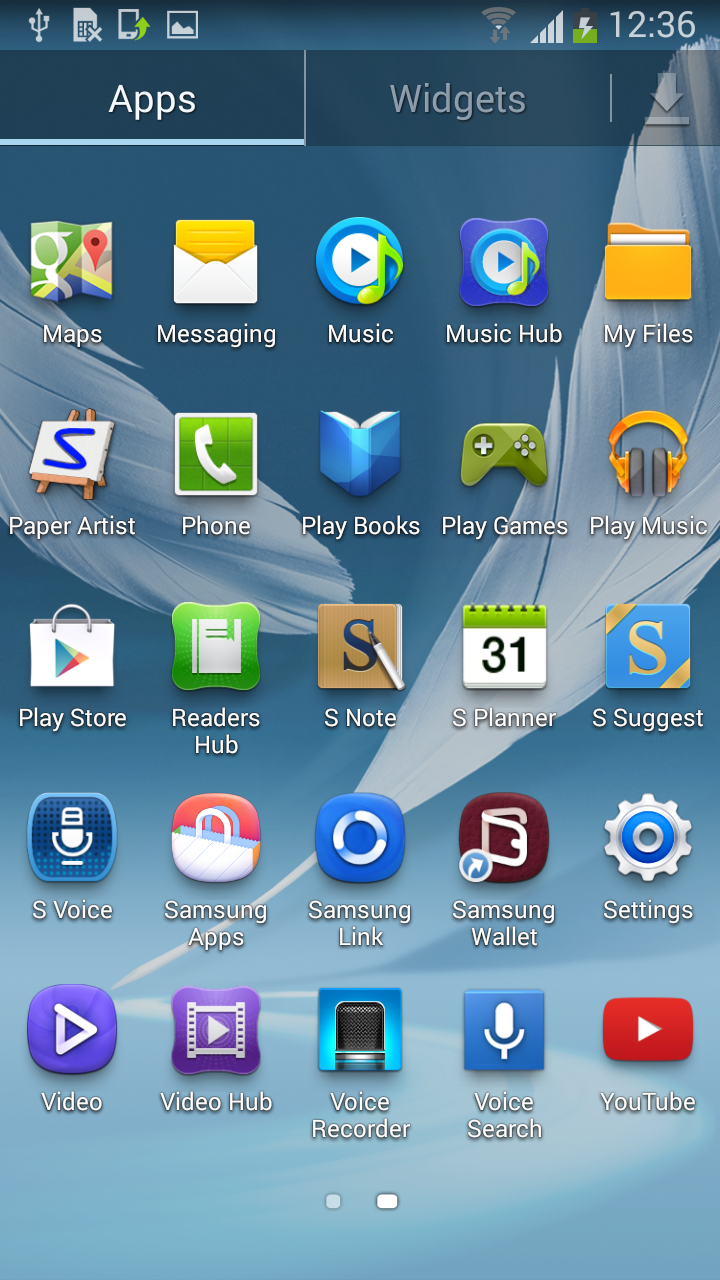Select the first page indicator dot
720x1280 pixels.
(333, 1201)
